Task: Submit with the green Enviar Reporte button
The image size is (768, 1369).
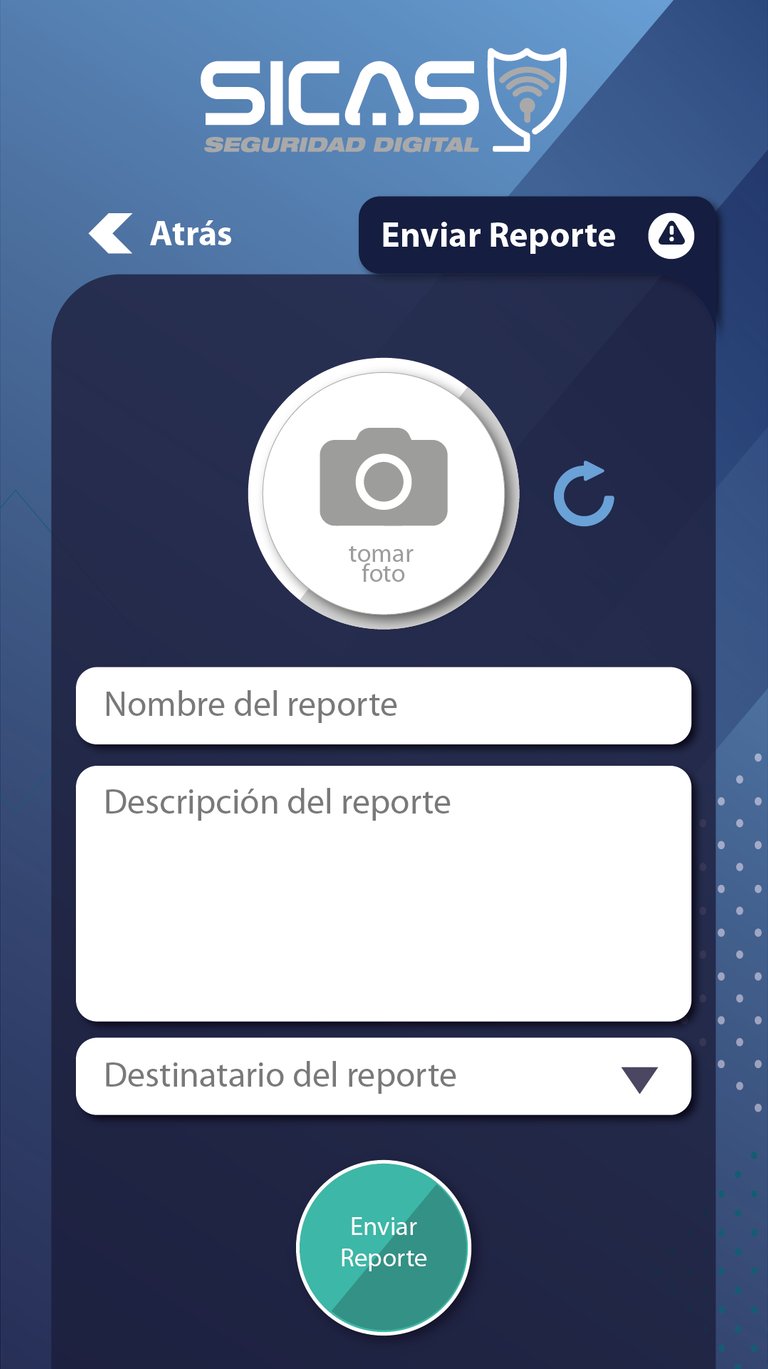Action: tap(383, 1245)
